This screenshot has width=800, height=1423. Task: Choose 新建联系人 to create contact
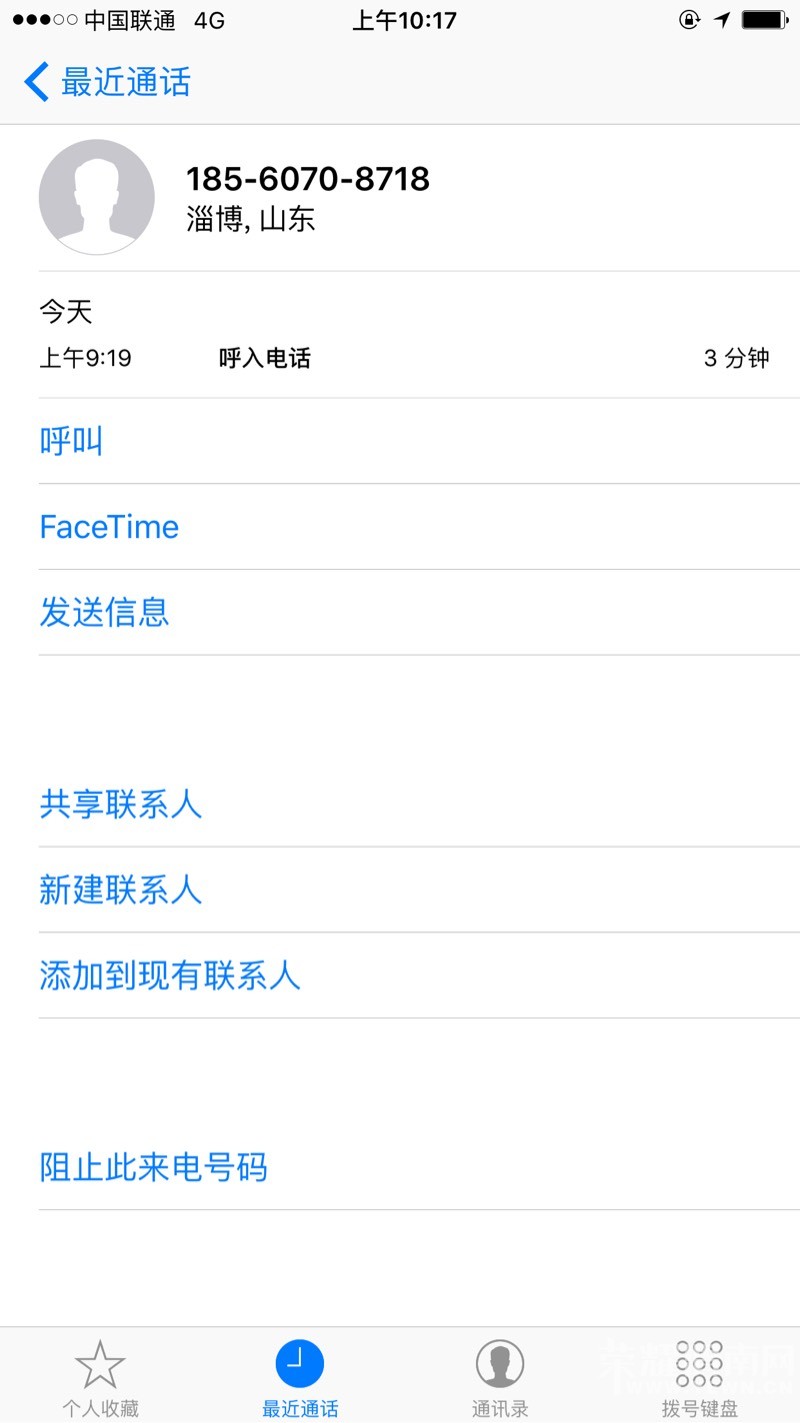click(x=120, y=890)
